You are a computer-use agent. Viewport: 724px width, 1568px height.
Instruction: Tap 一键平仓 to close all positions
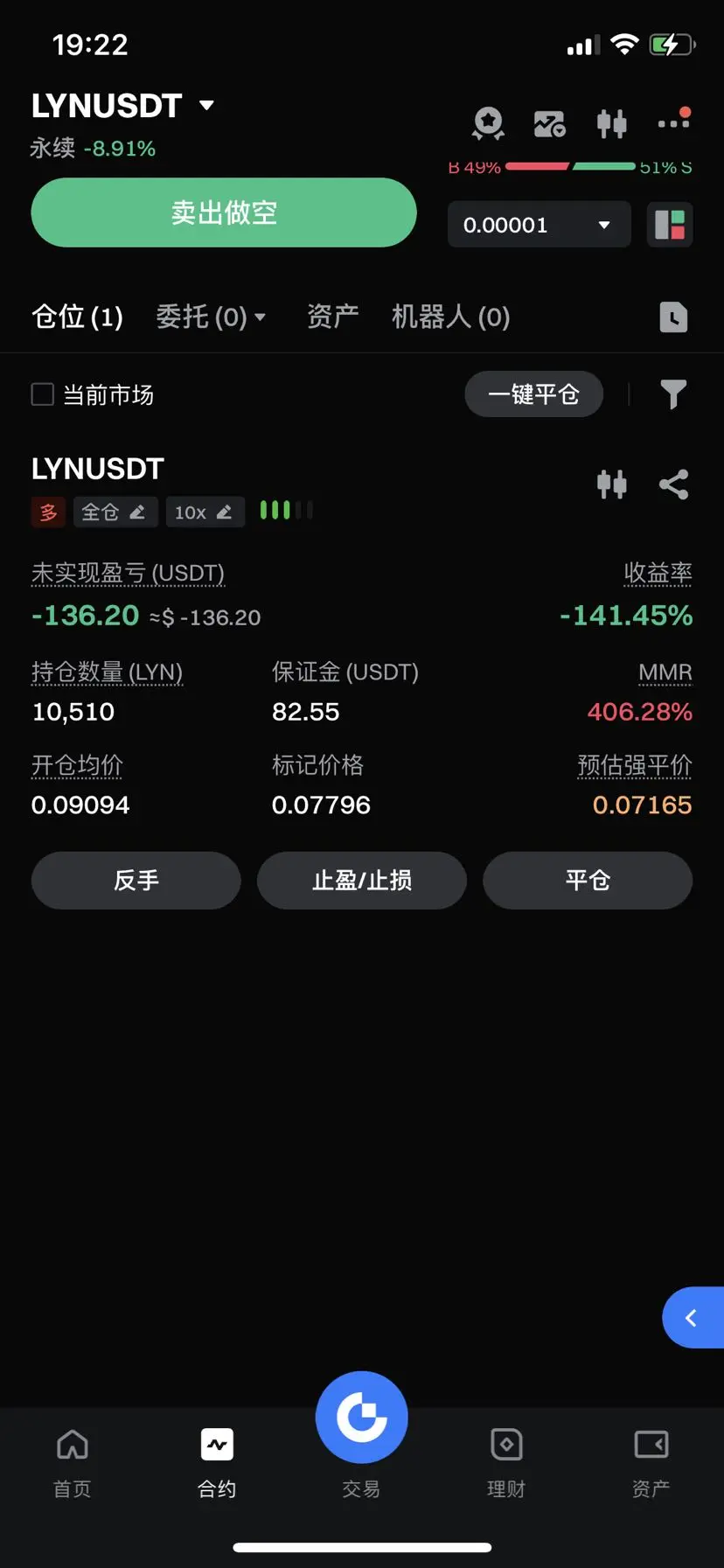pyautogui.click(x=533, y=394)
